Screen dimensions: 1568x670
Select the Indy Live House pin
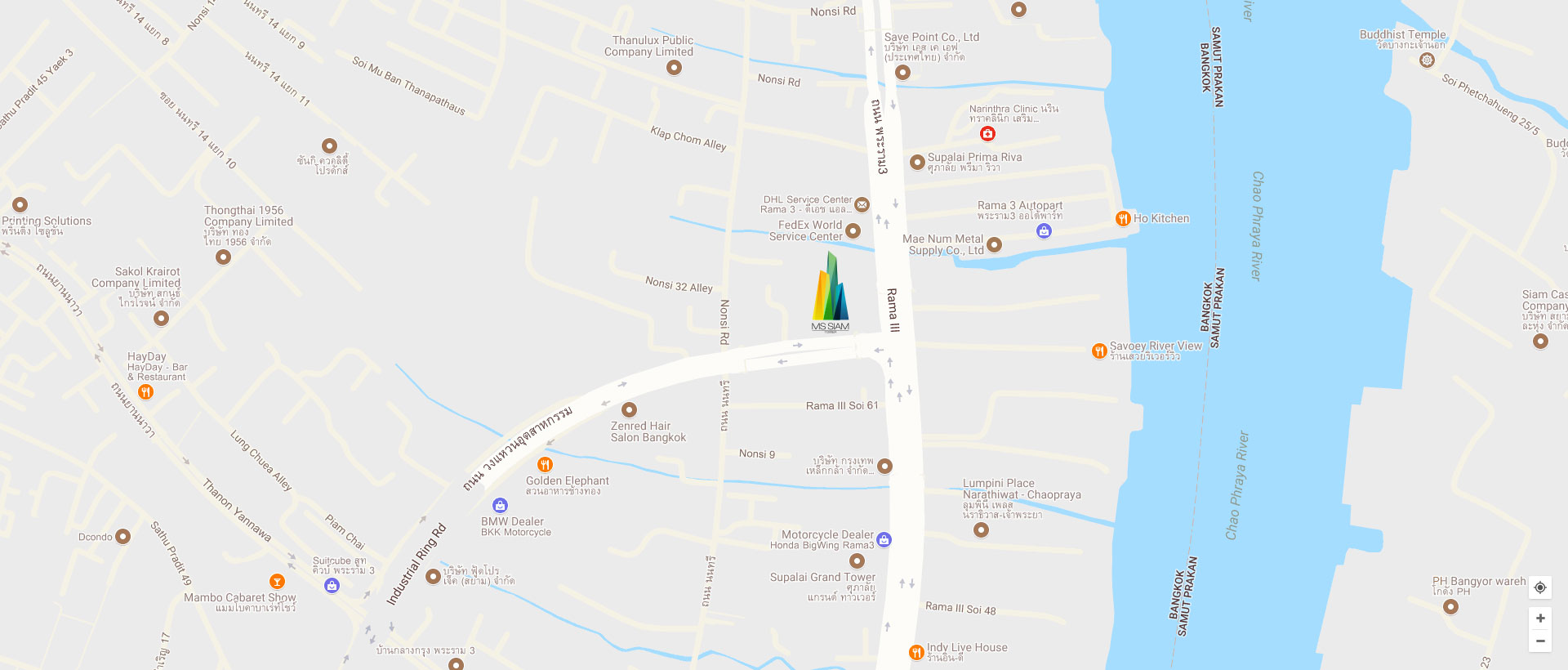coord(916,652)
